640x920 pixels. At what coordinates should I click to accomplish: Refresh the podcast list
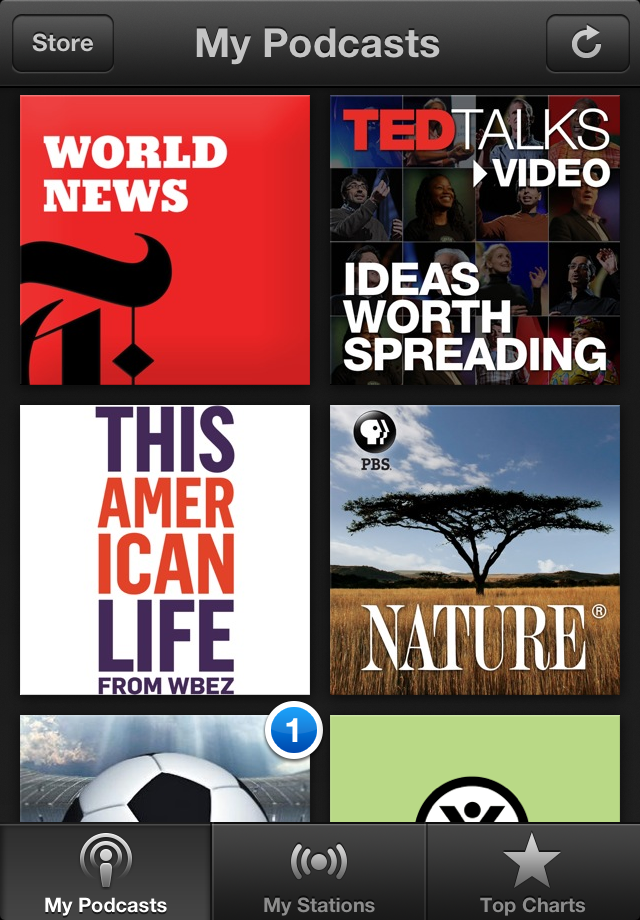pyautogui.click(x=587, y=43)
